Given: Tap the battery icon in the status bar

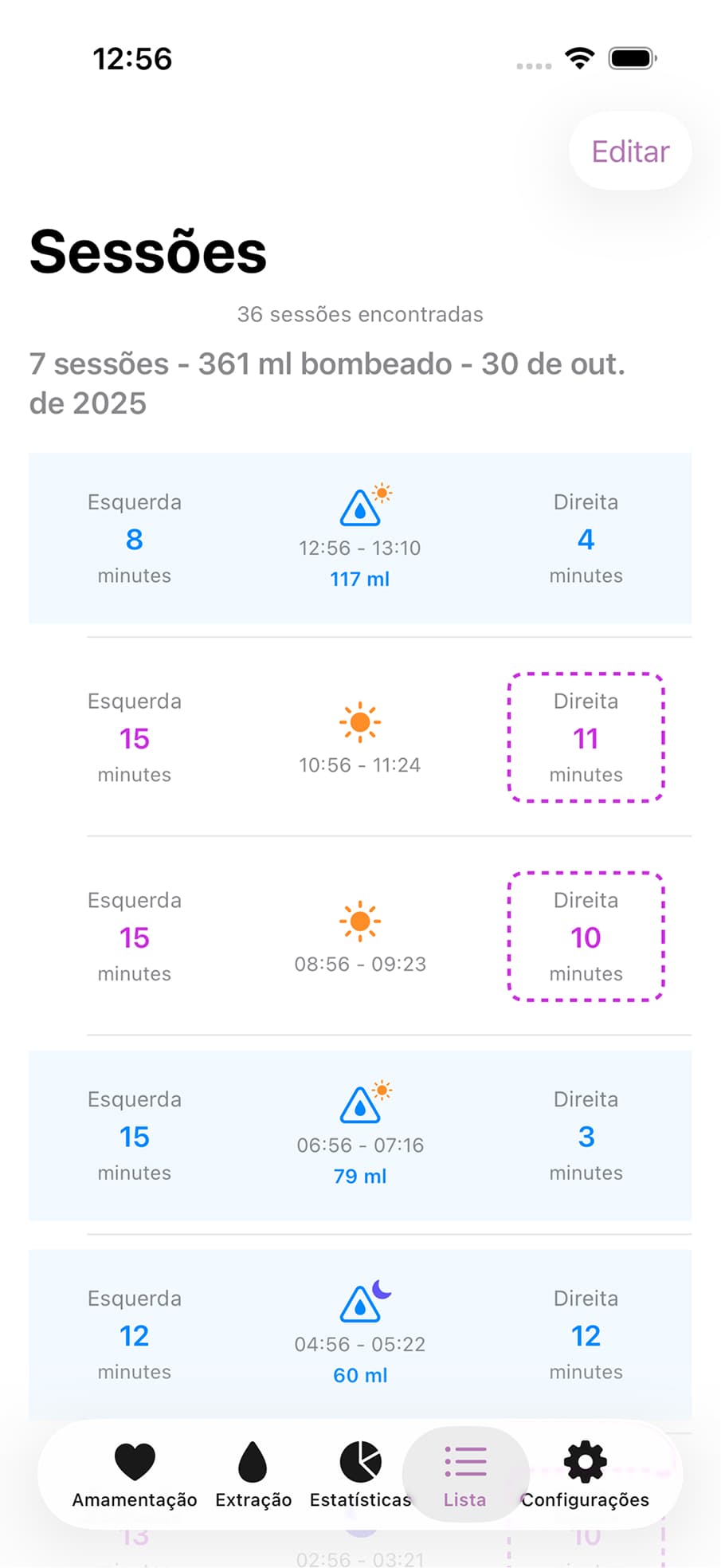Looking at the screenshot, I should (x=629, y=57).
